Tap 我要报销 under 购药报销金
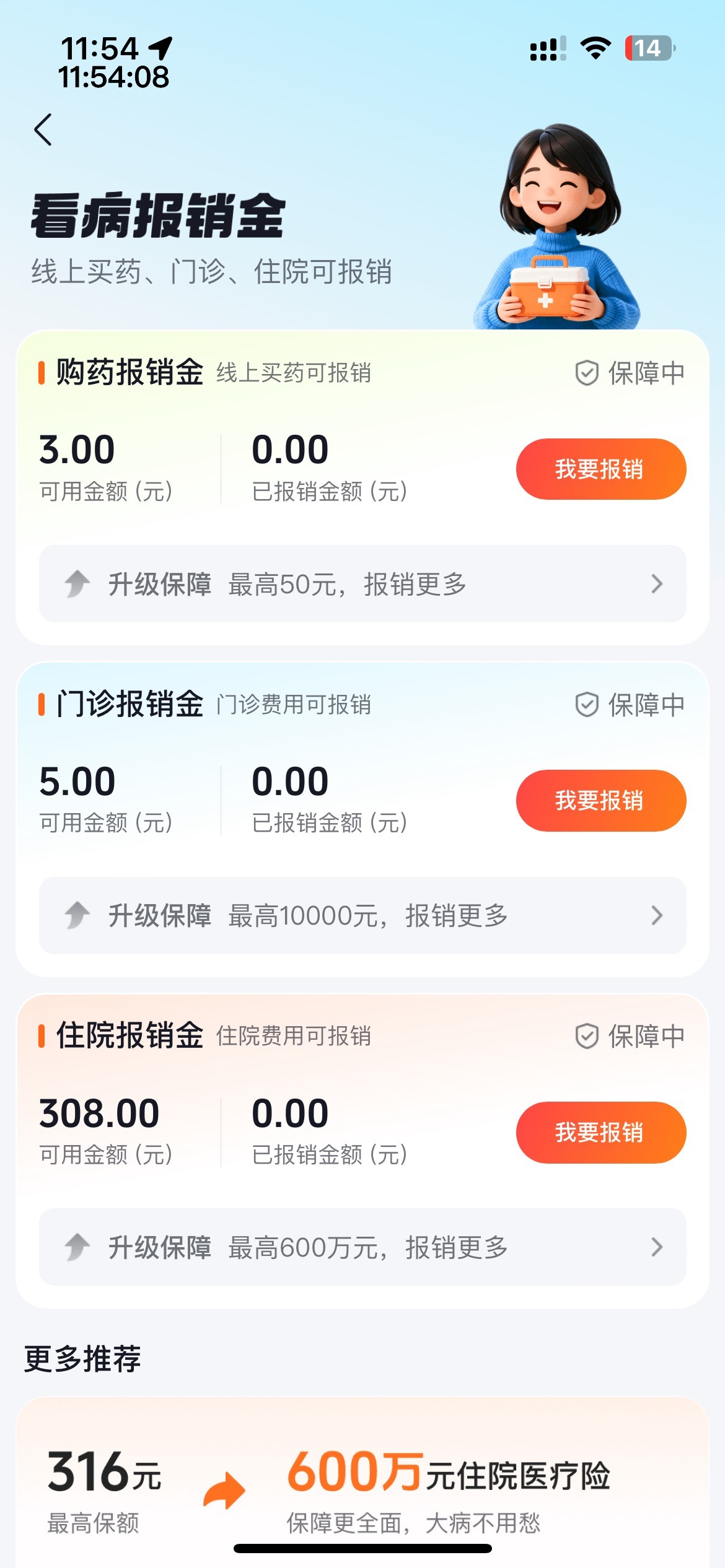Screen dimensions: 725x1568 600,469
